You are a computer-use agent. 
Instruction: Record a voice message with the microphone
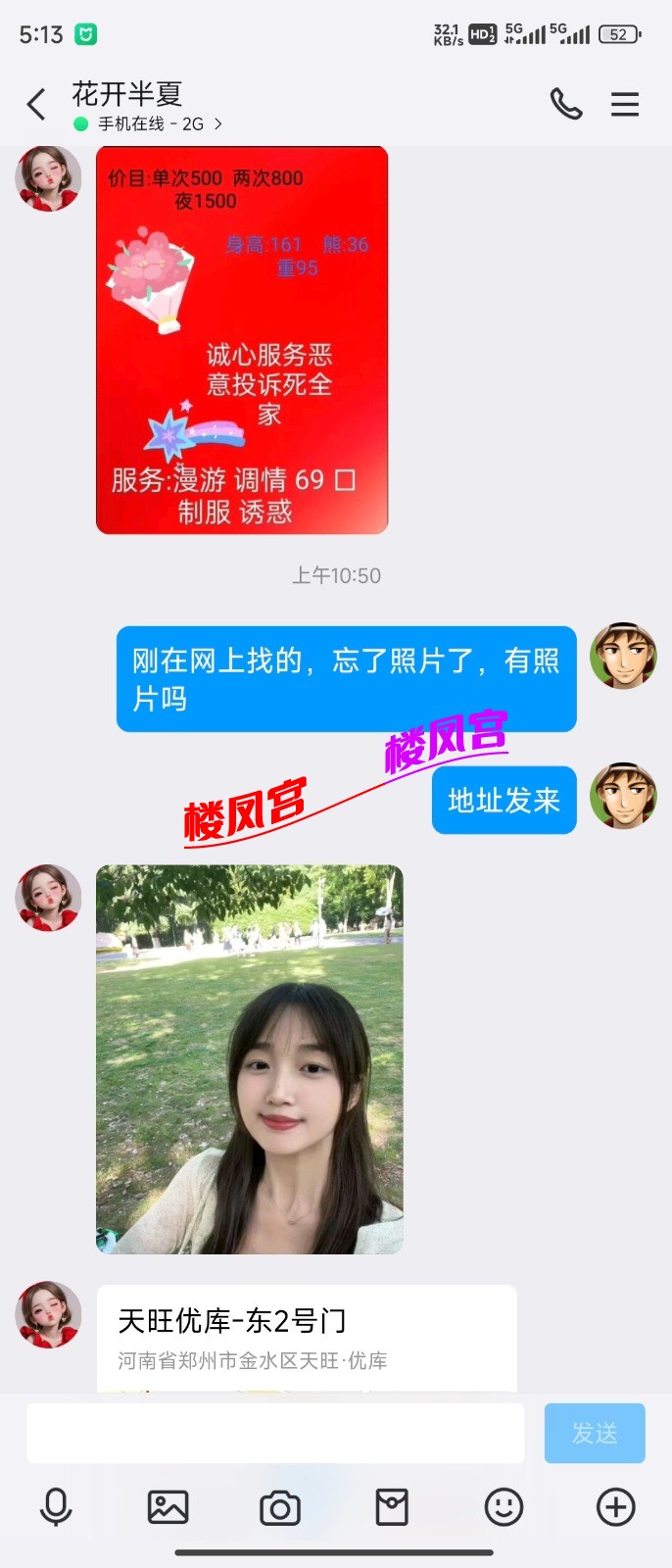pyautogui.click(x=56, y=1507)
